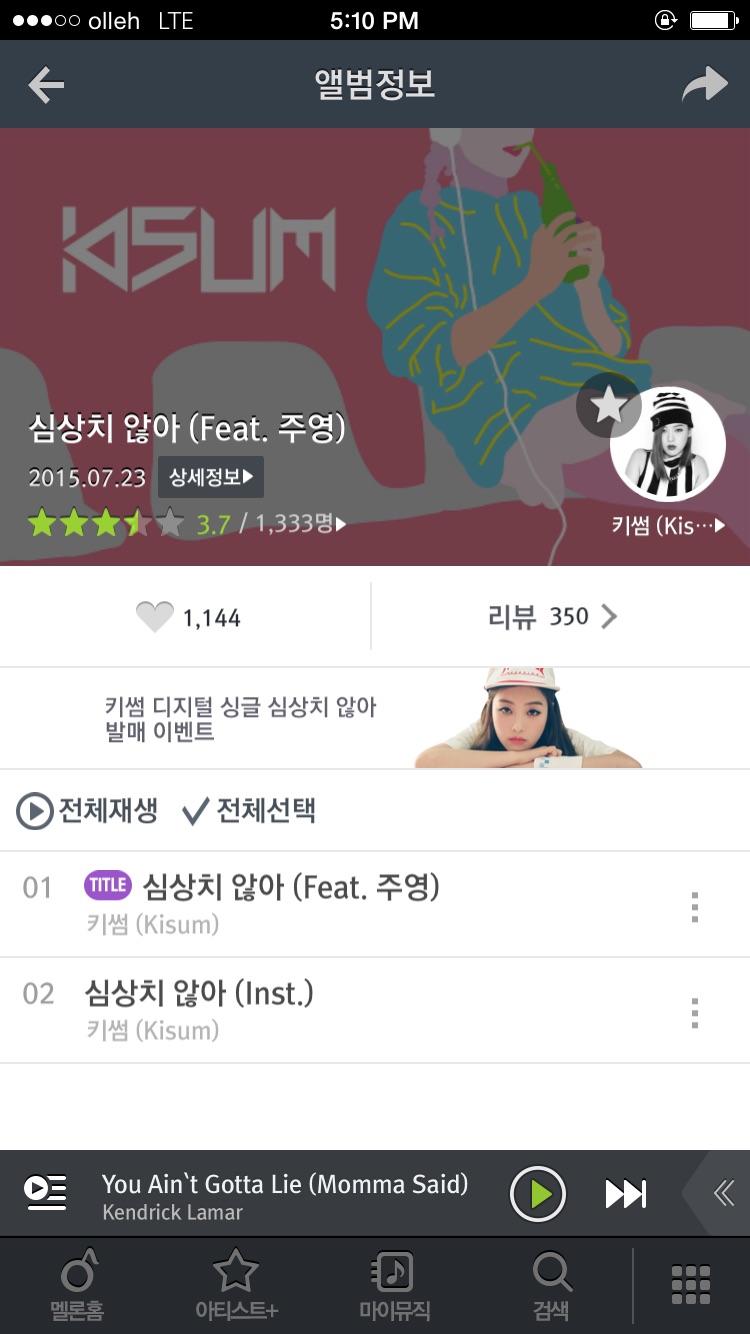Share this album

704,86
